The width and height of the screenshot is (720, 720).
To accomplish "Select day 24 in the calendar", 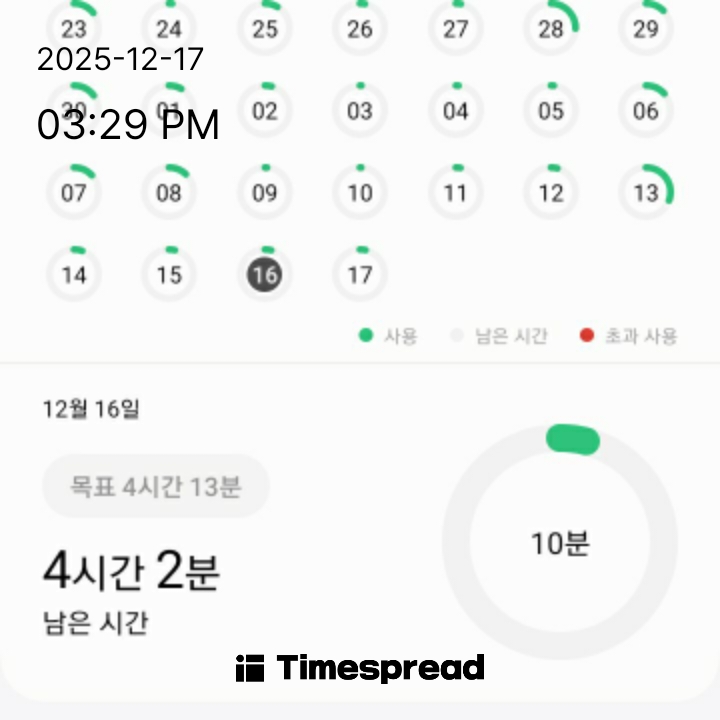I will 169,29.
